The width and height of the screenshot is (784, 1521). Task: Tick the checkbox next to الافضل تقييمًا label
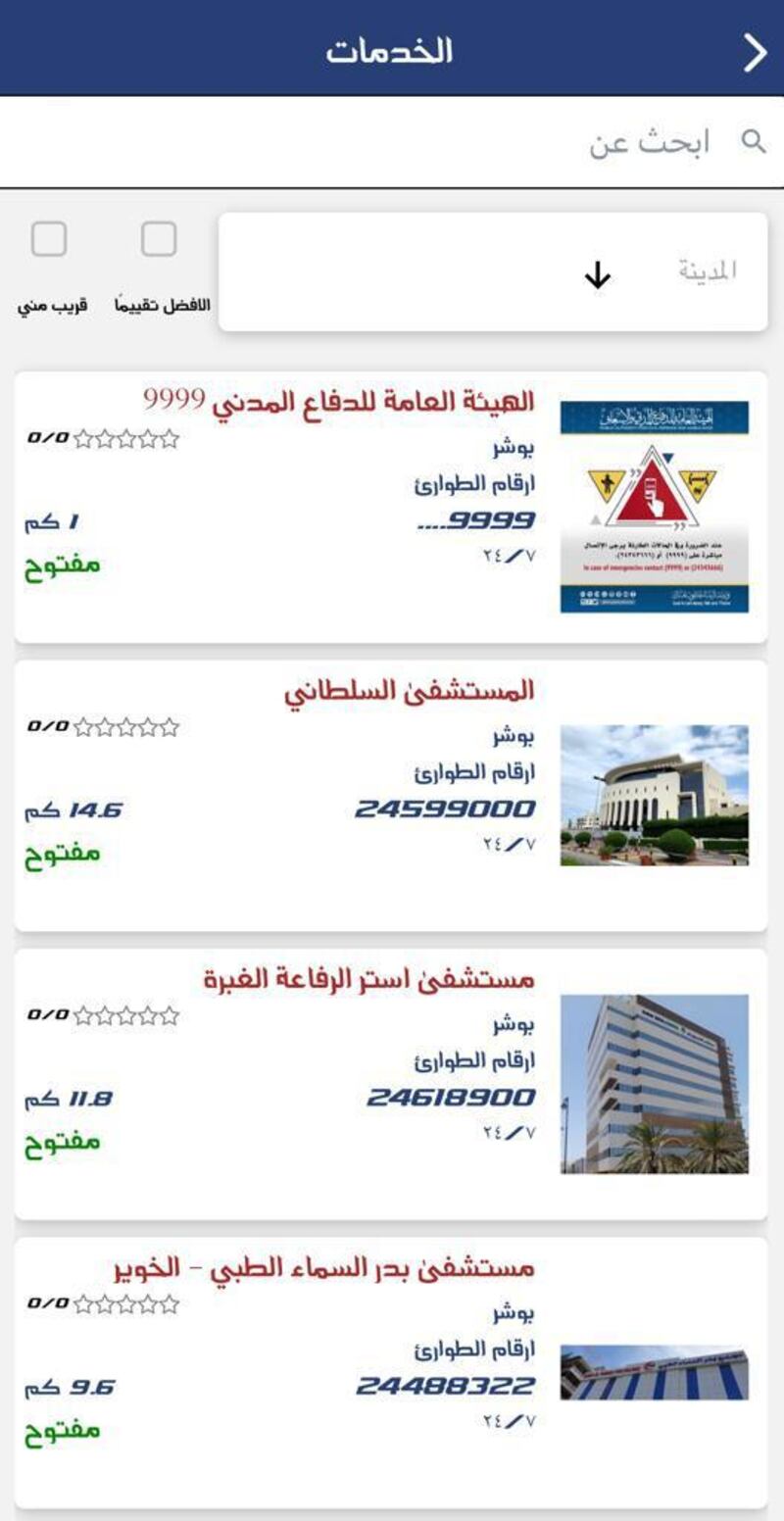click(x=157, y=238)
